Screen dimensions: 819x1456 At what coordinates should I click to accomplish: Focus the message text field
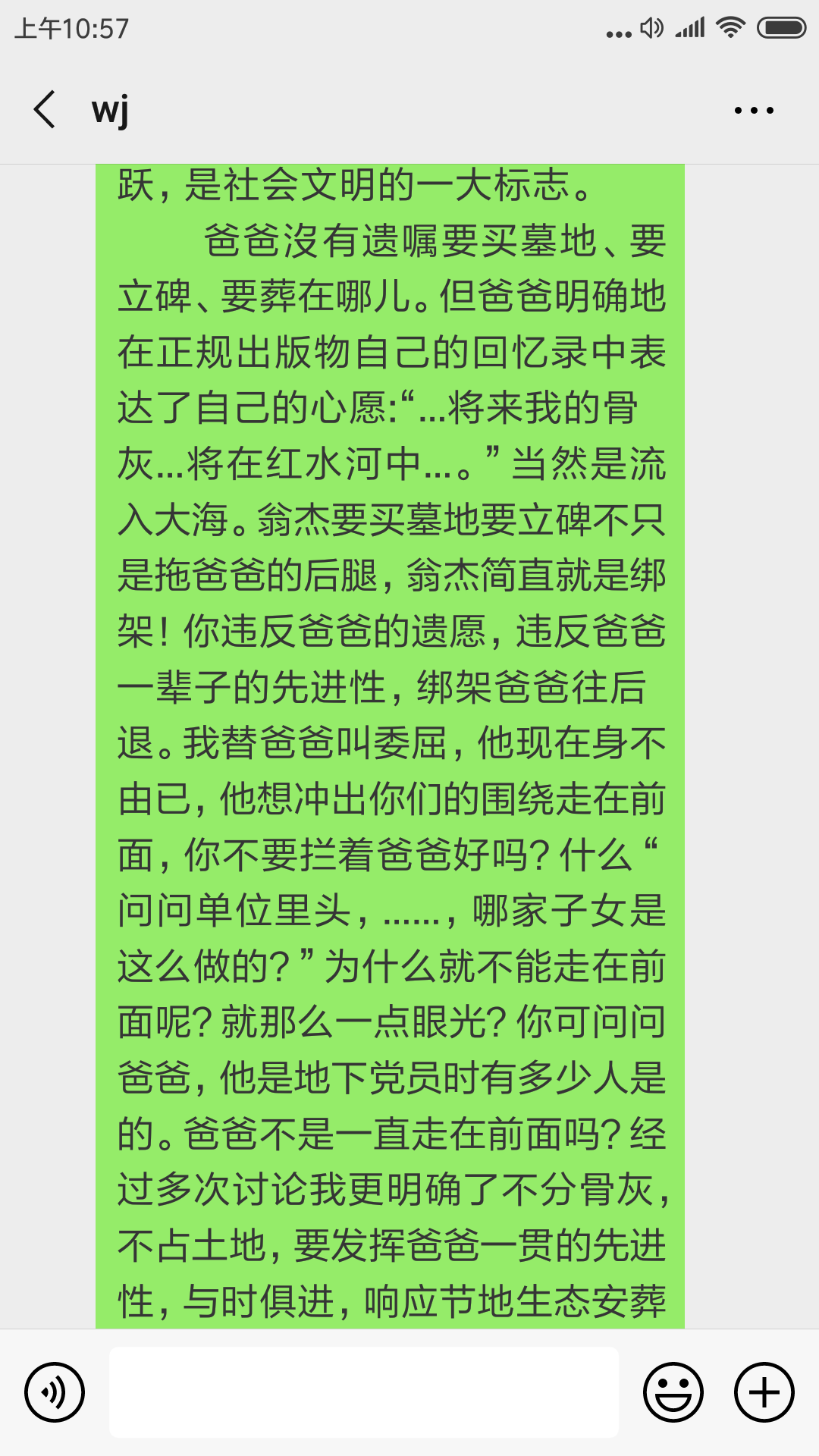click(x=364, y=1392)
